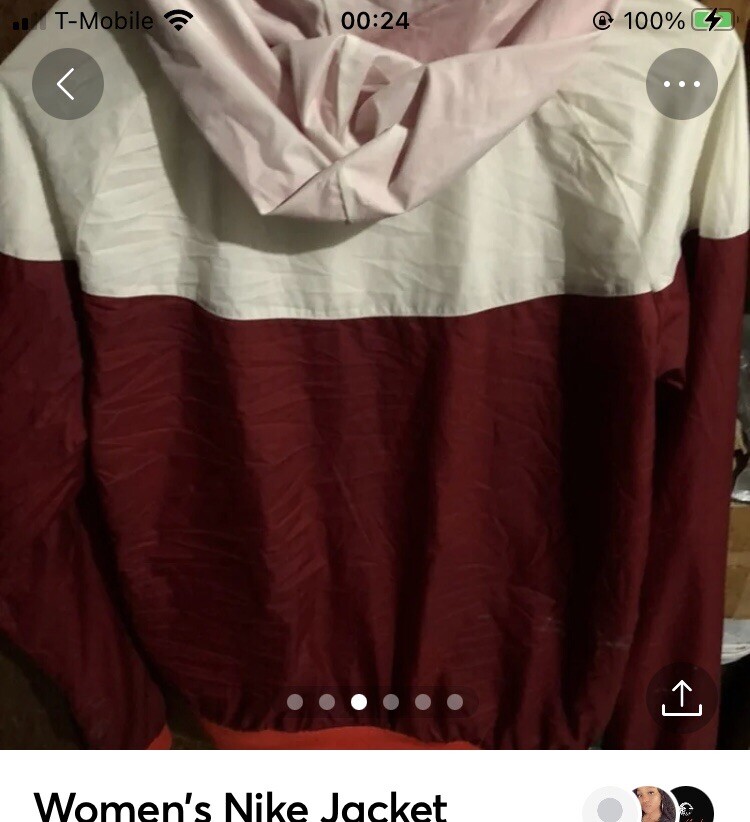Go back using the arrow button
Viewport: 750px width, 822px height.
(68, 84)
